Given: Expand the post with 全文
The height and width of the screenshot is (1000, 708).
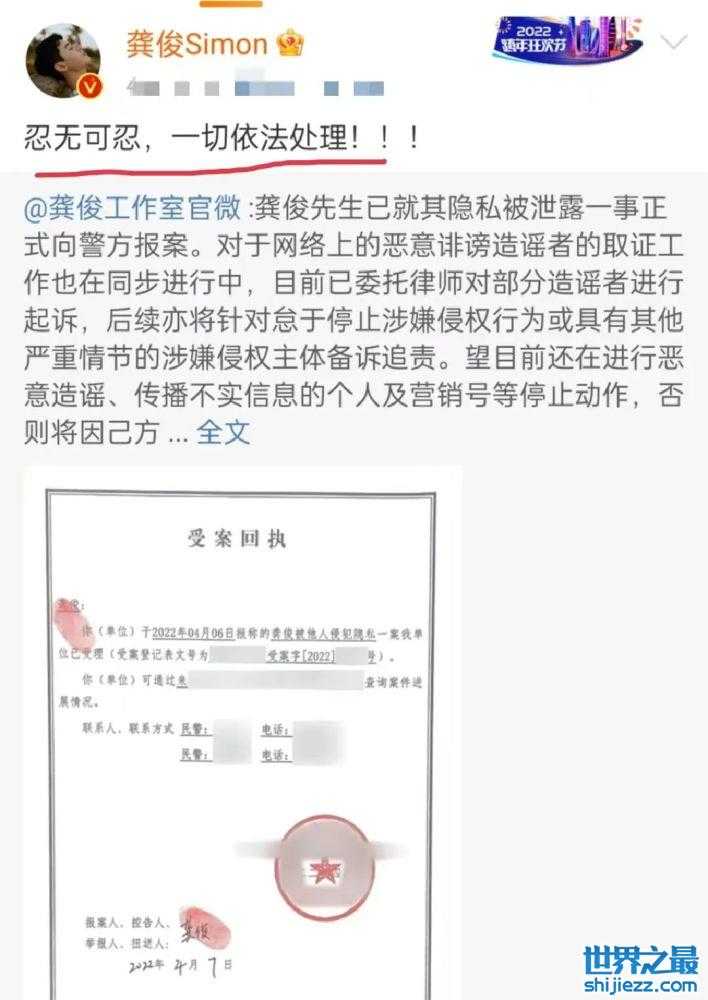Looking at the screenshot, I should (x=223, y=433).
